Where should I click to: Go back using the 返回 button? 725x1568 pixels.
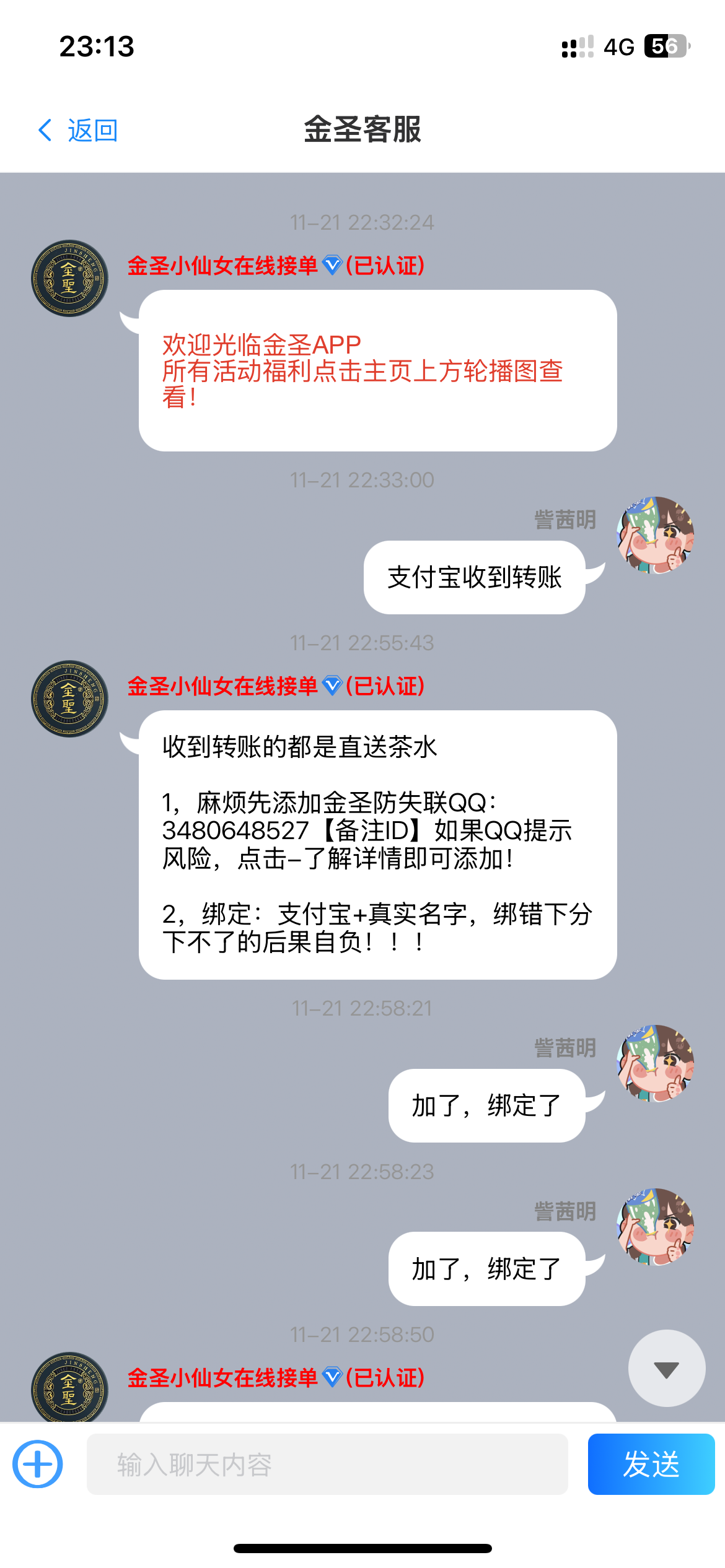pyautogui.click(x=78, y=131)
